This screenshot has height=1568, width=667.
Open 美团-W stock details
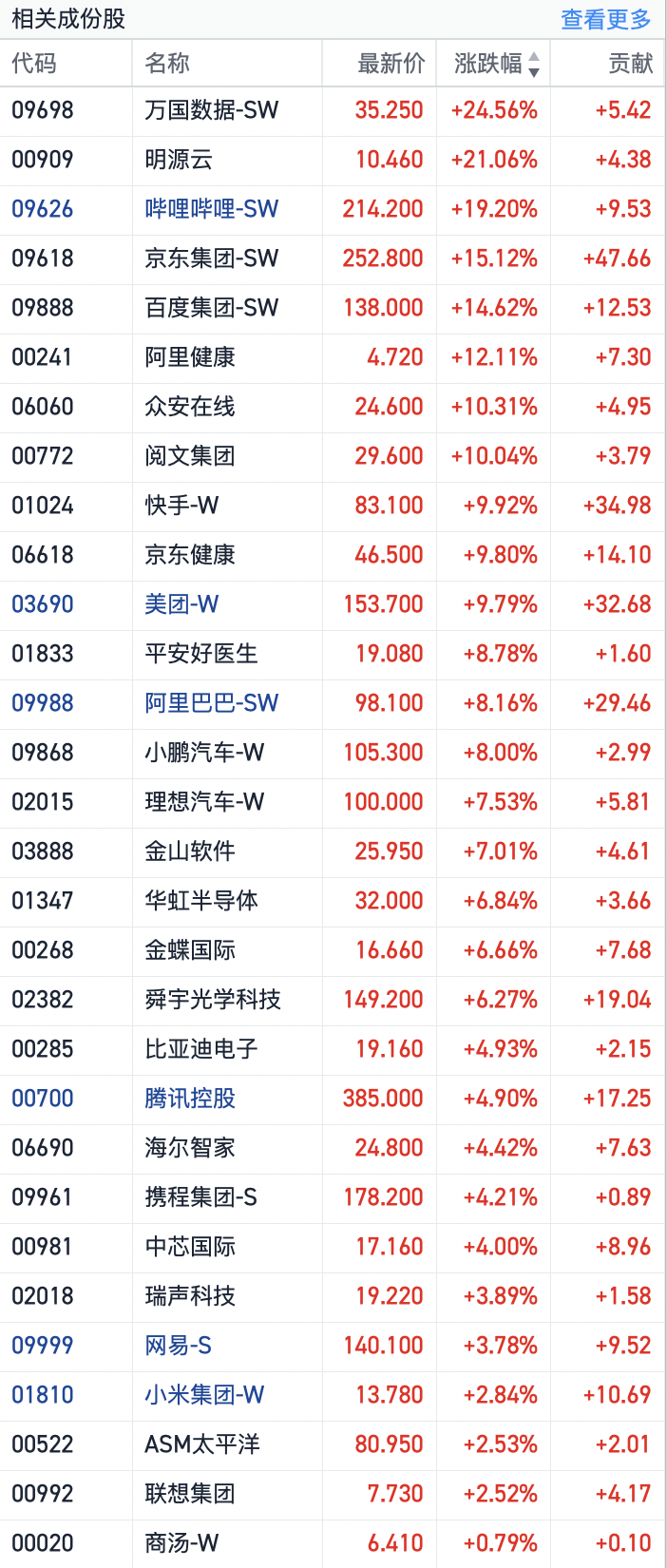(181, 604)
